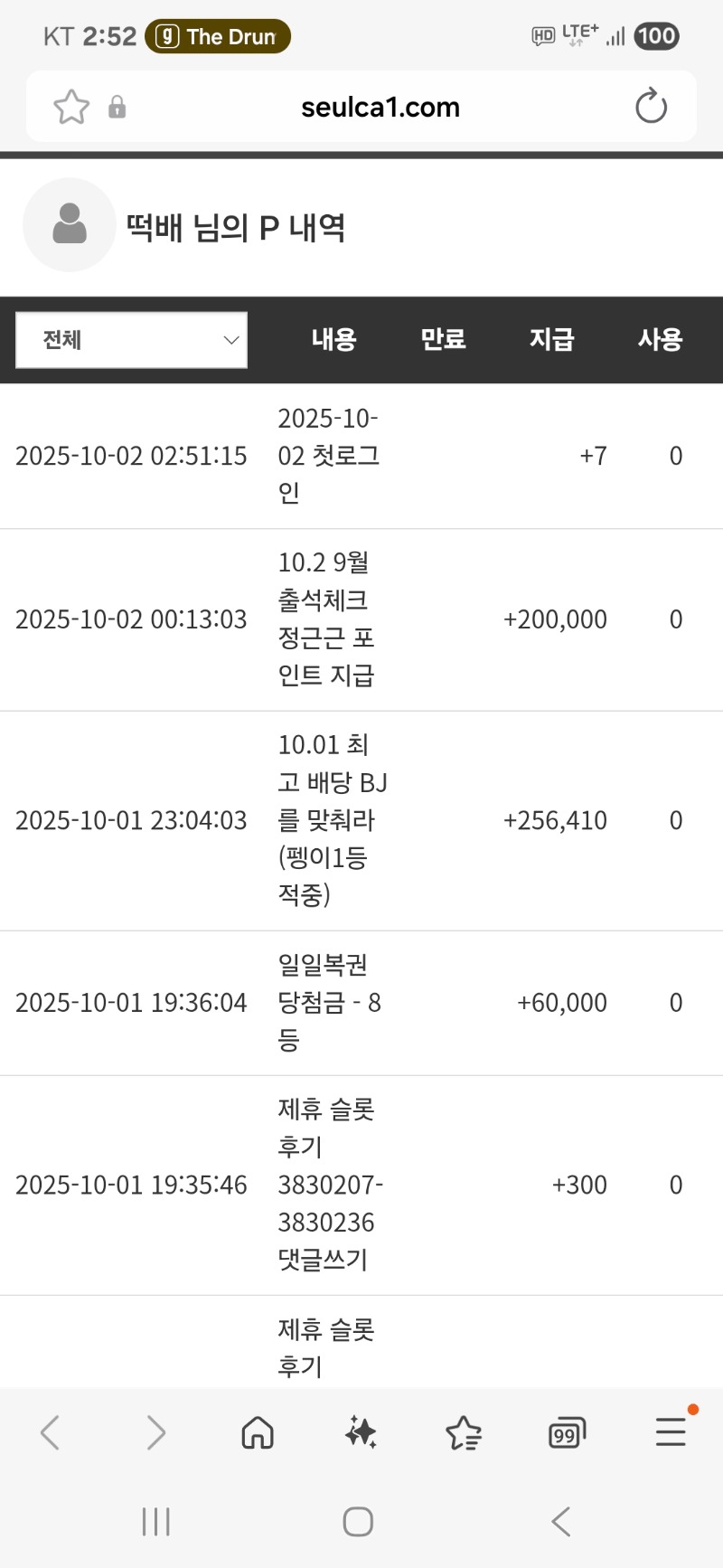Bookmark this page with the star icon

71,108
